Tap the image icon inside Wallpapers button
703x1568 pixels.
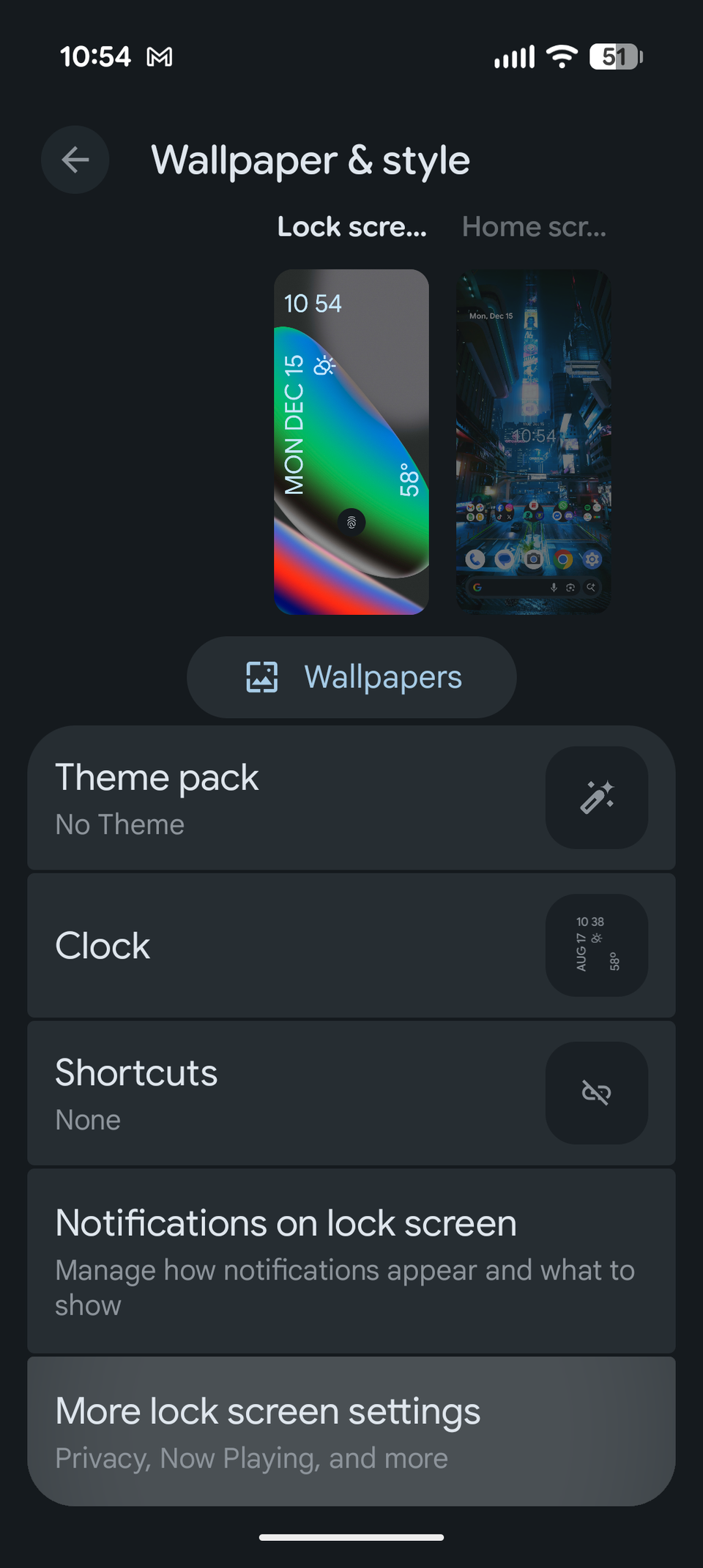(x=262, y=677)
